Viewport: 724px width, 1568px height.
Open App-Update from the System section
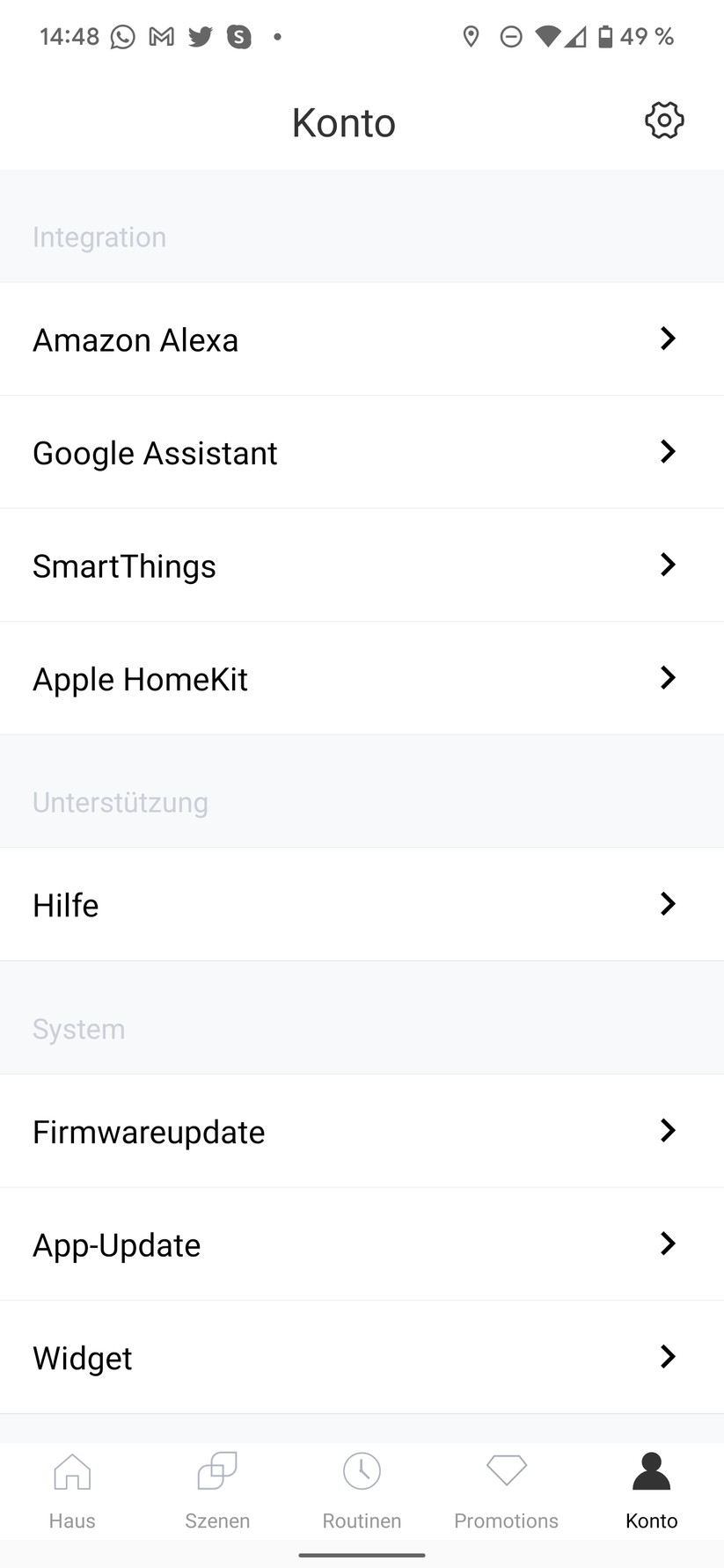(x=362, y=1244)
